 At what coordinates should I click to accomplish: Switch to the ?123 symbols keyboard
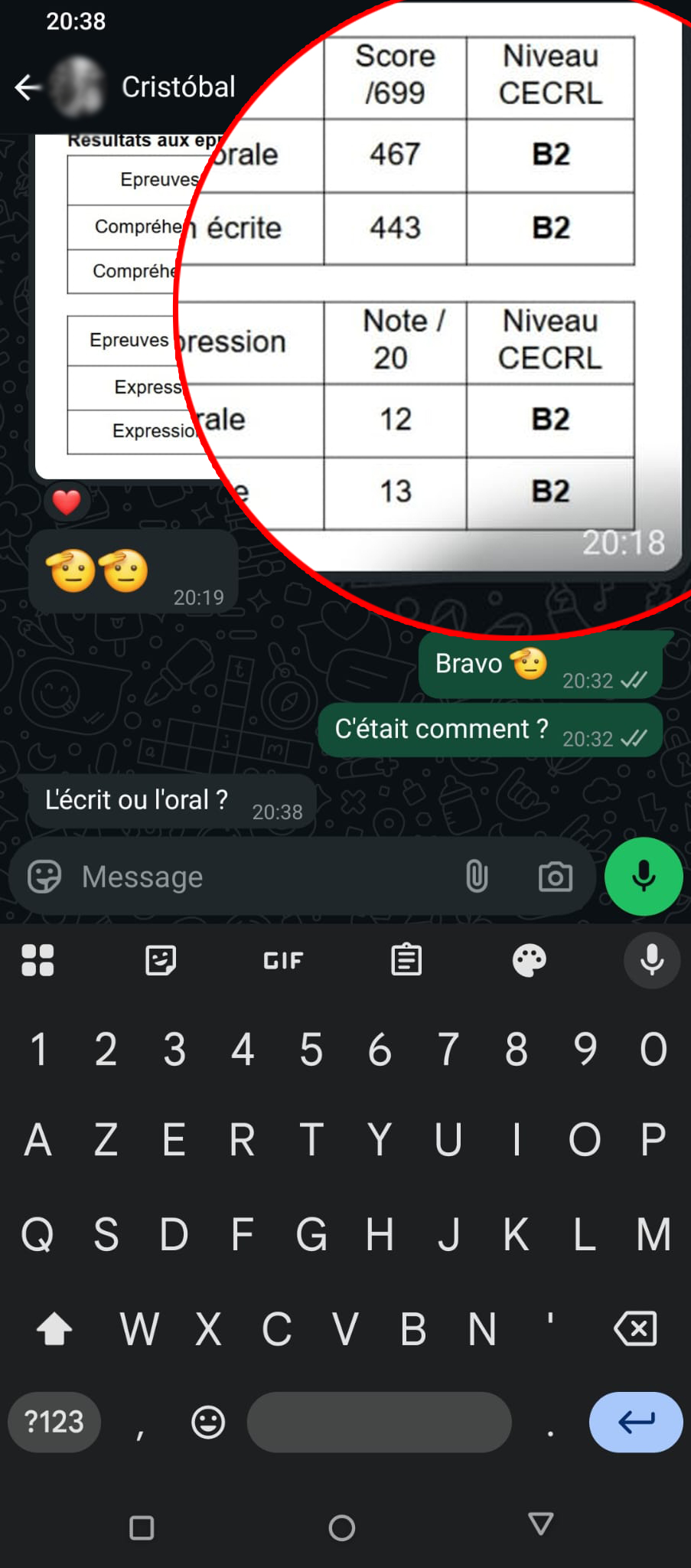pos(54,1422)
